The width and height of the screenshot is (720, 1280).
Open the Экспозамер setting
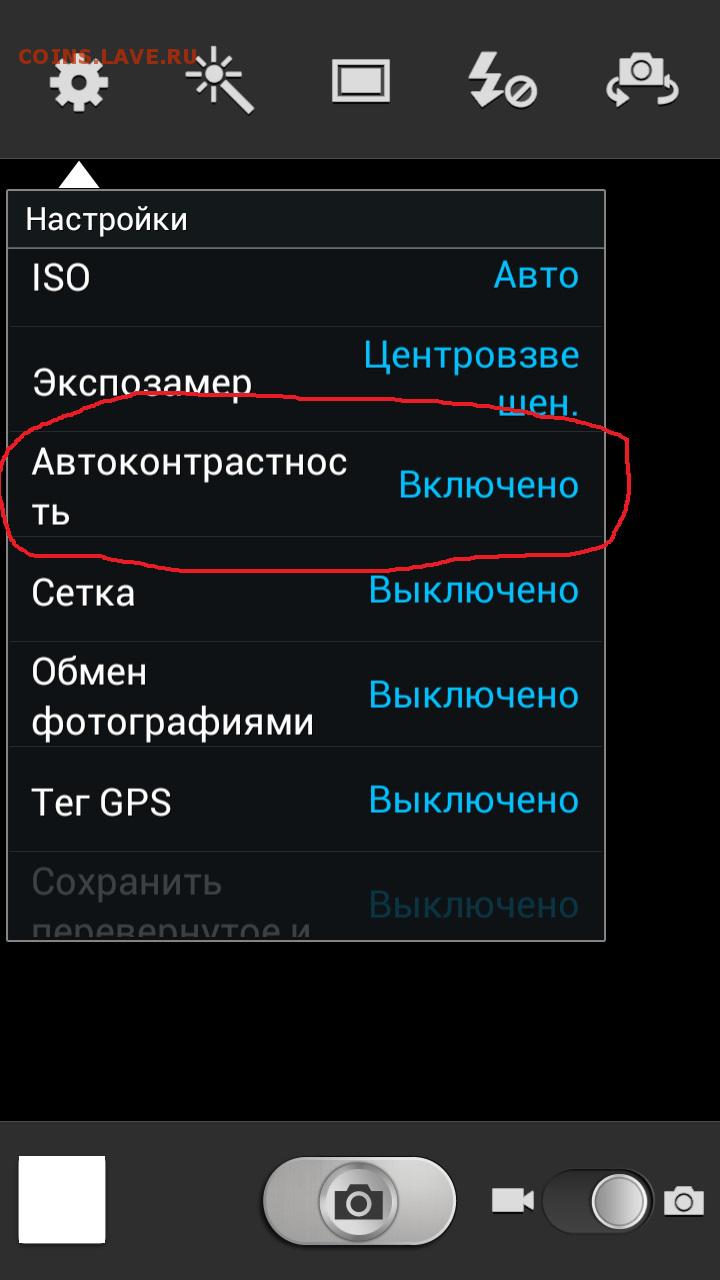[x=306, y=379]
